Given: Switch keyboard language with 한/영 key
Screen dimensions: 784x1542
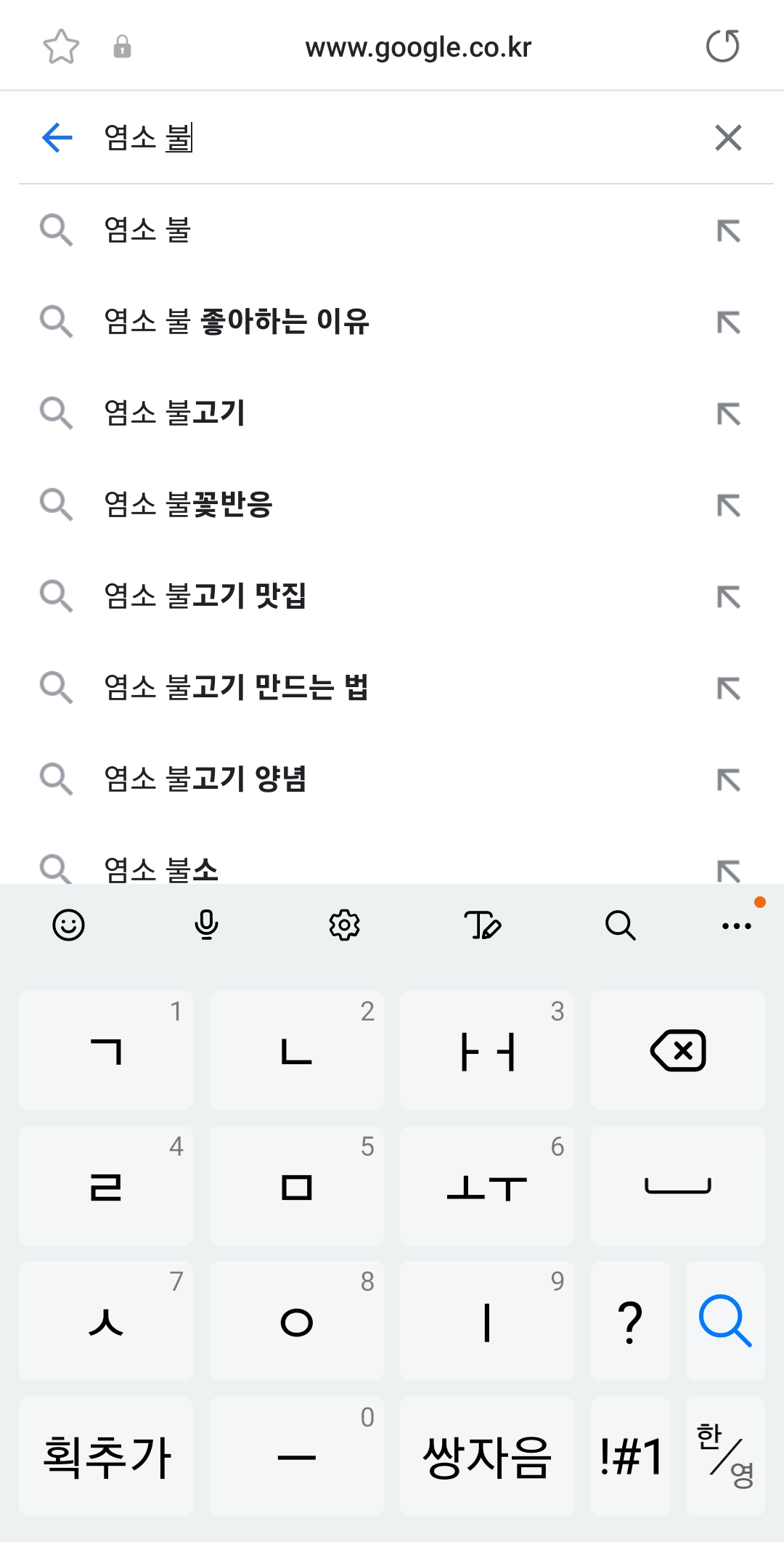Looking at the screenshot, I should [x=725, y=1456].
